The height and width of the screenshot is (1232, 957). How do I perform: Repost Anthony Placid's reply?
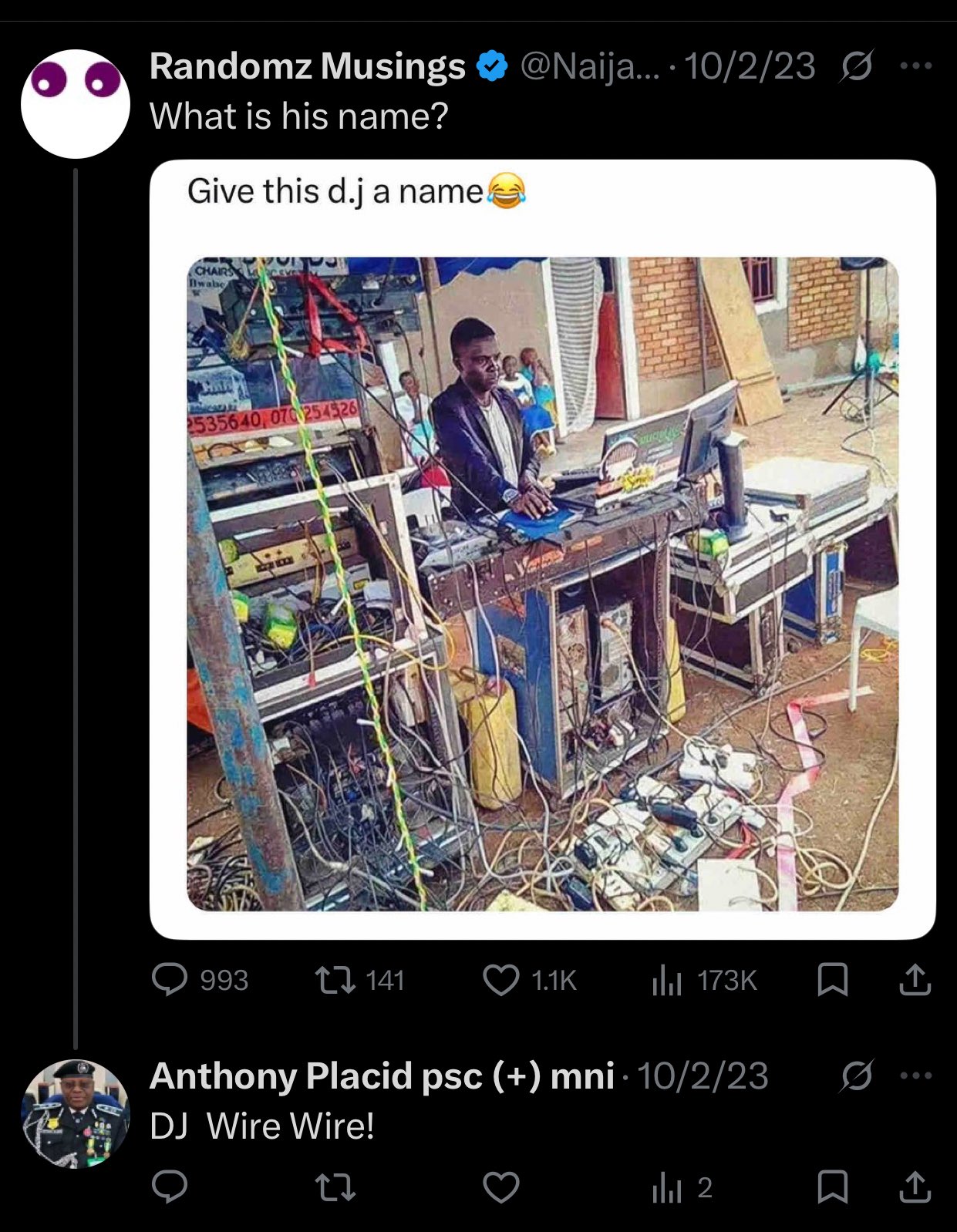(x=335, y=1187)
